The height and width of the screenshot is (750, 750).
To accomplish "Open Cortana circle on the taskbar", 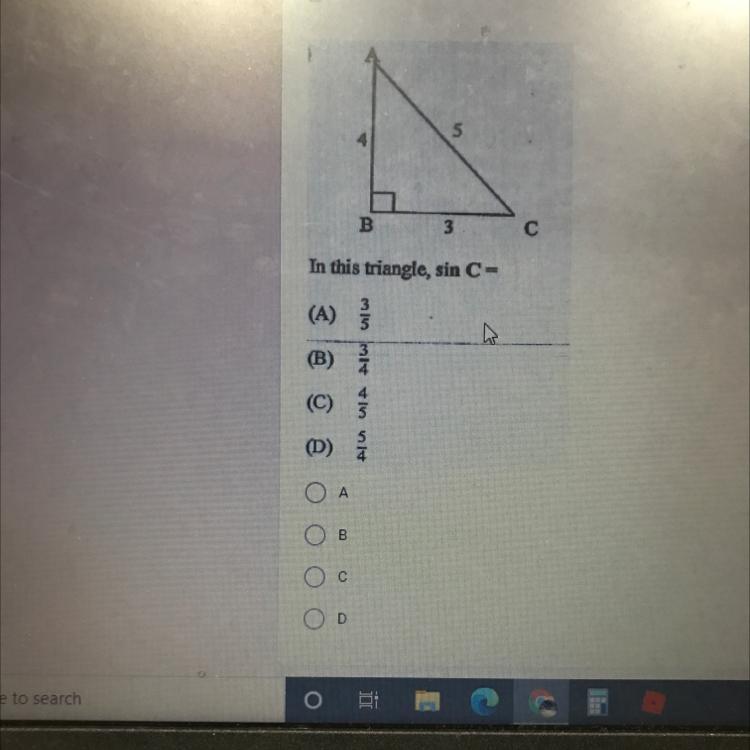I will [x=313, y=701].
